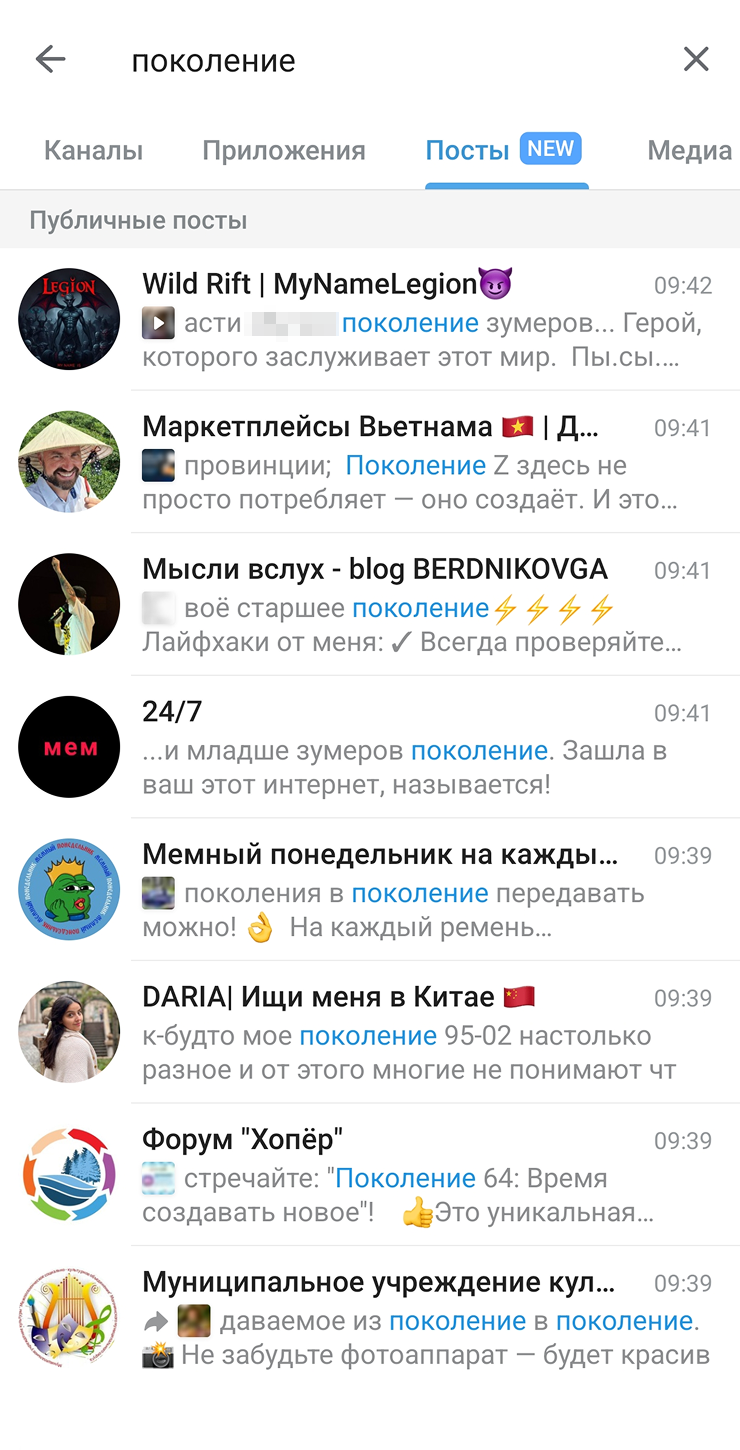Switch to the Каналы tab

93,151
